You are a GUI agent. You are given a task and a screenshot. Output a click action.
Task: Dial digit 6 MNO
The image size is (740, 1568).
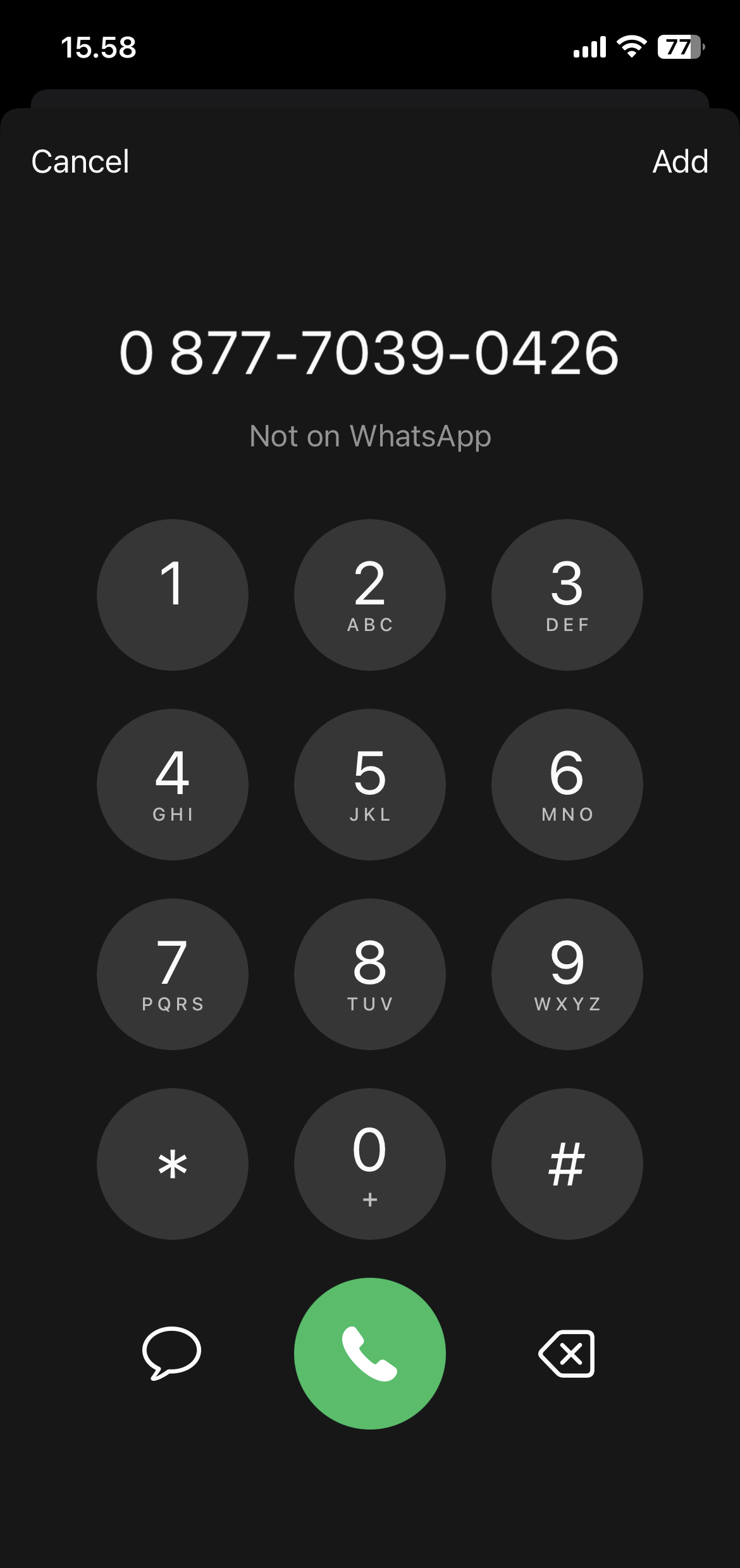point(567,784)
